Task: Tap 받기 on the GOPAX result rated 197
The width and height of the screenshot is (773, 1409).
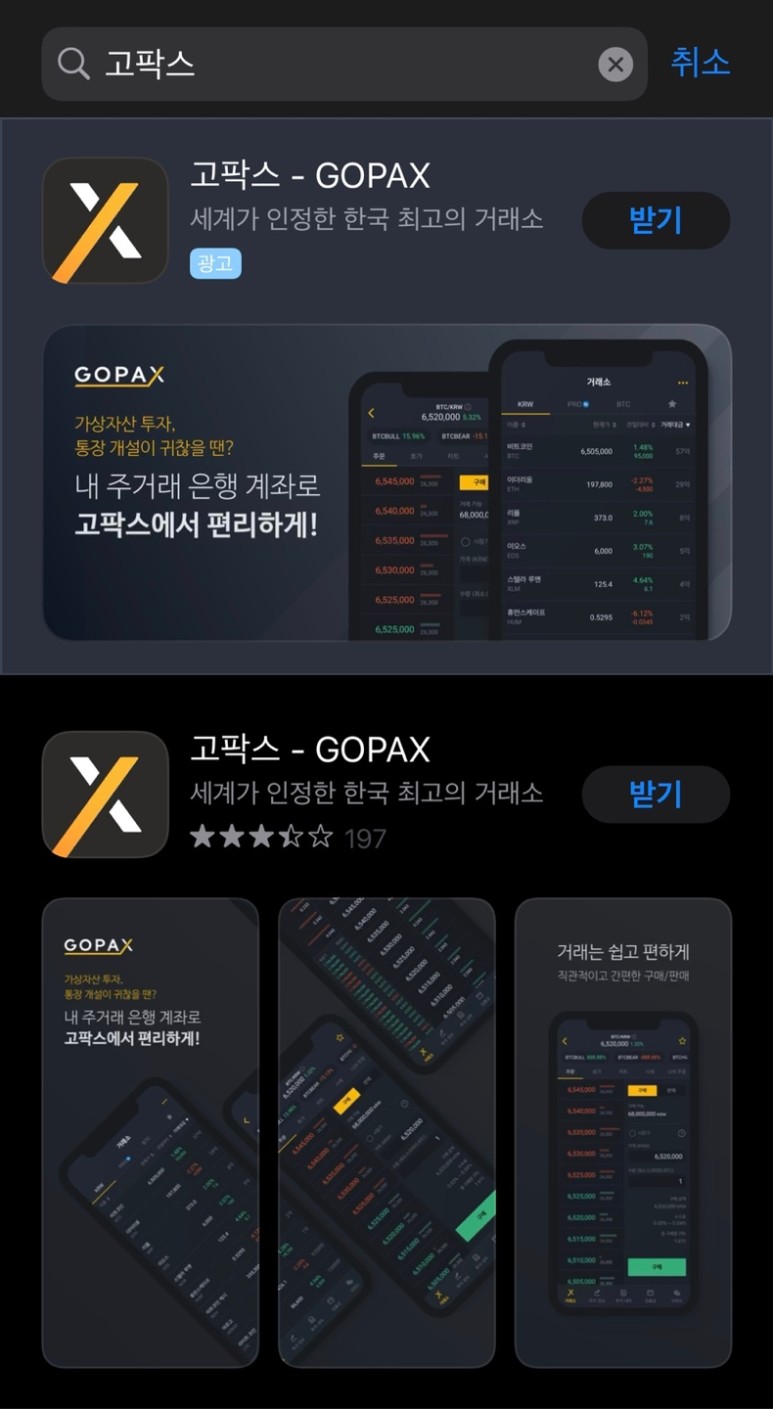Action: 655,794
